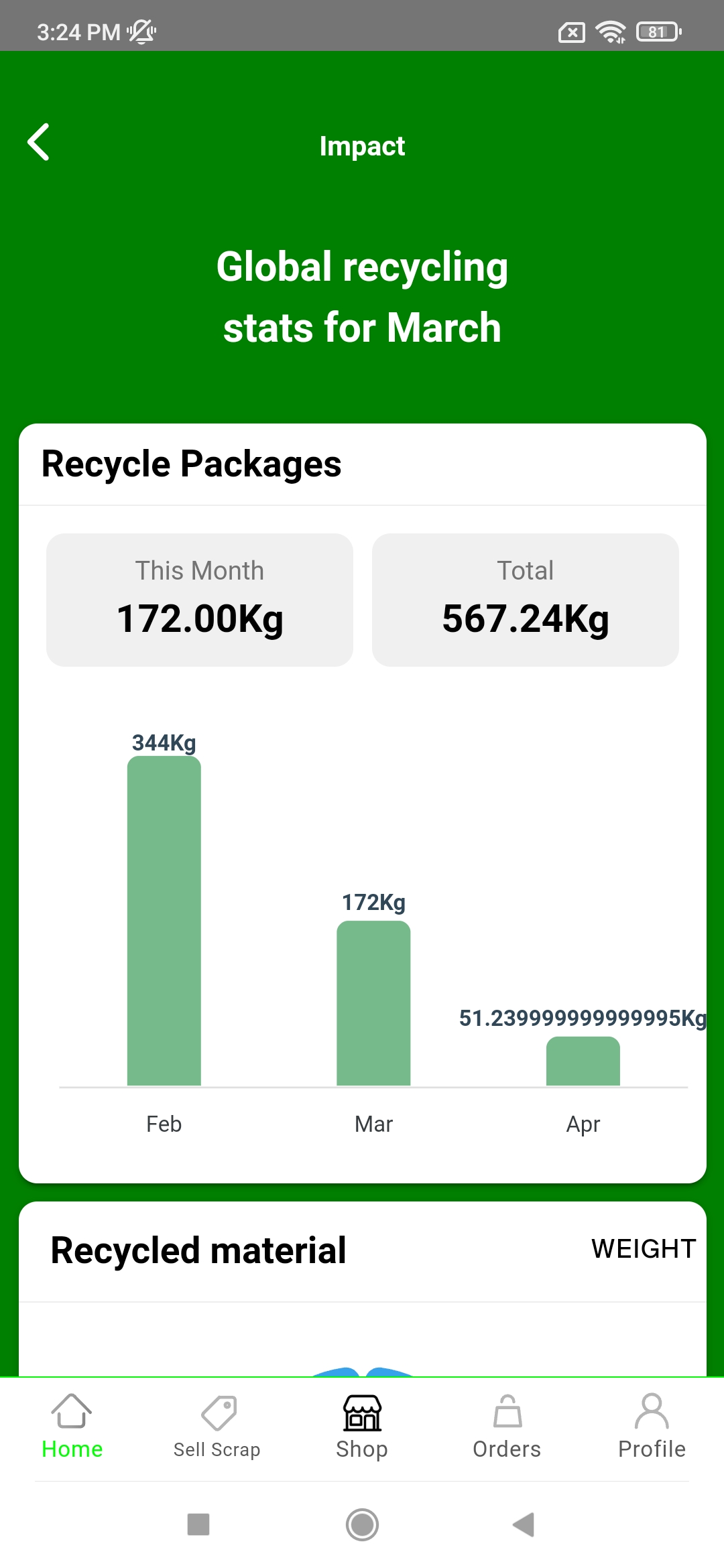Tap the system home circle button
Screen dimensions: 724x1568
click(x=362, y=1524)
